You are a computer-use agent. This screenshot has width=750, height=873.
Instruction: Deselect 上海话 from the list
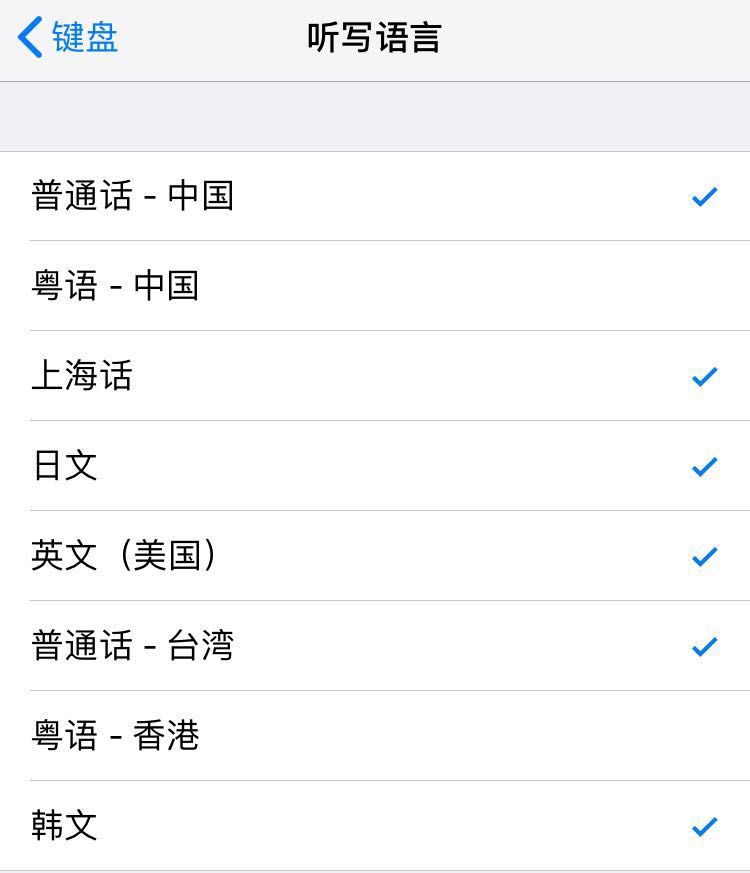pyautogui.click(x=375, y=376)
